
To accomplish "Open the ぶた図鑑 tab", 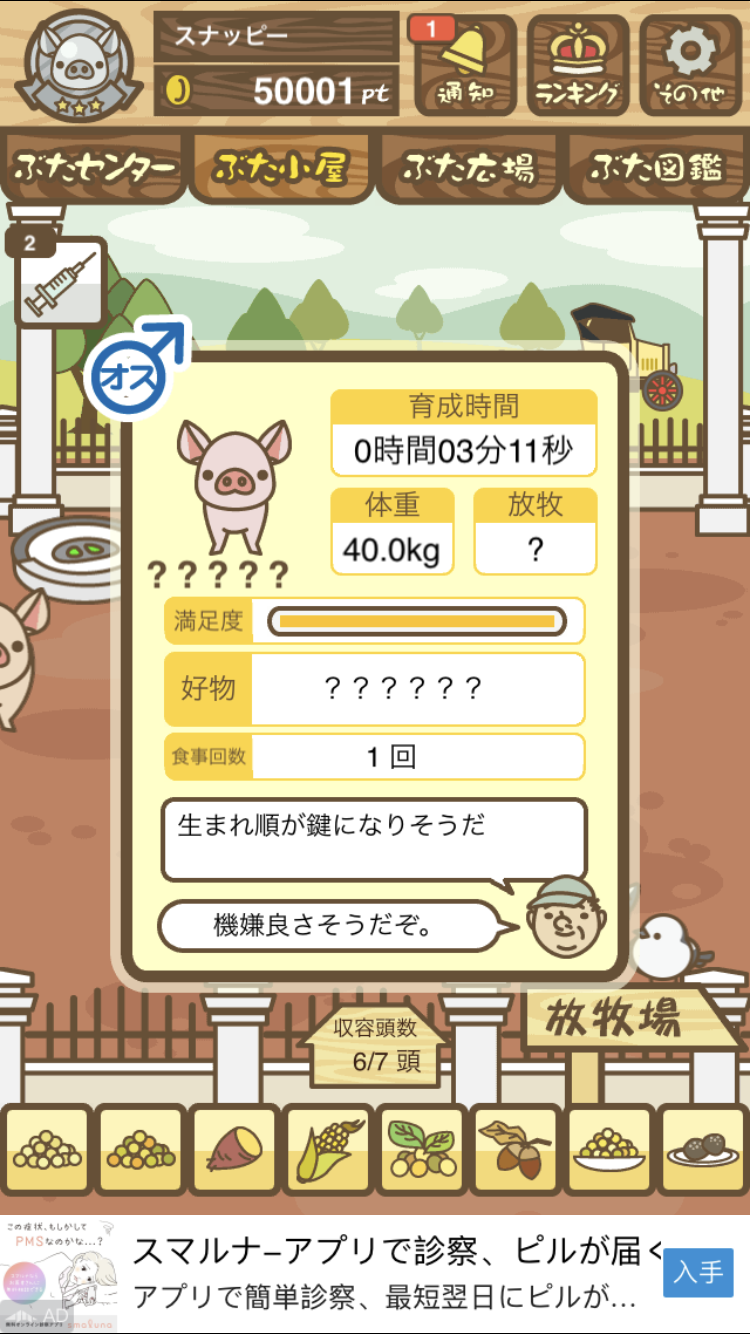I will coord(656,168).
